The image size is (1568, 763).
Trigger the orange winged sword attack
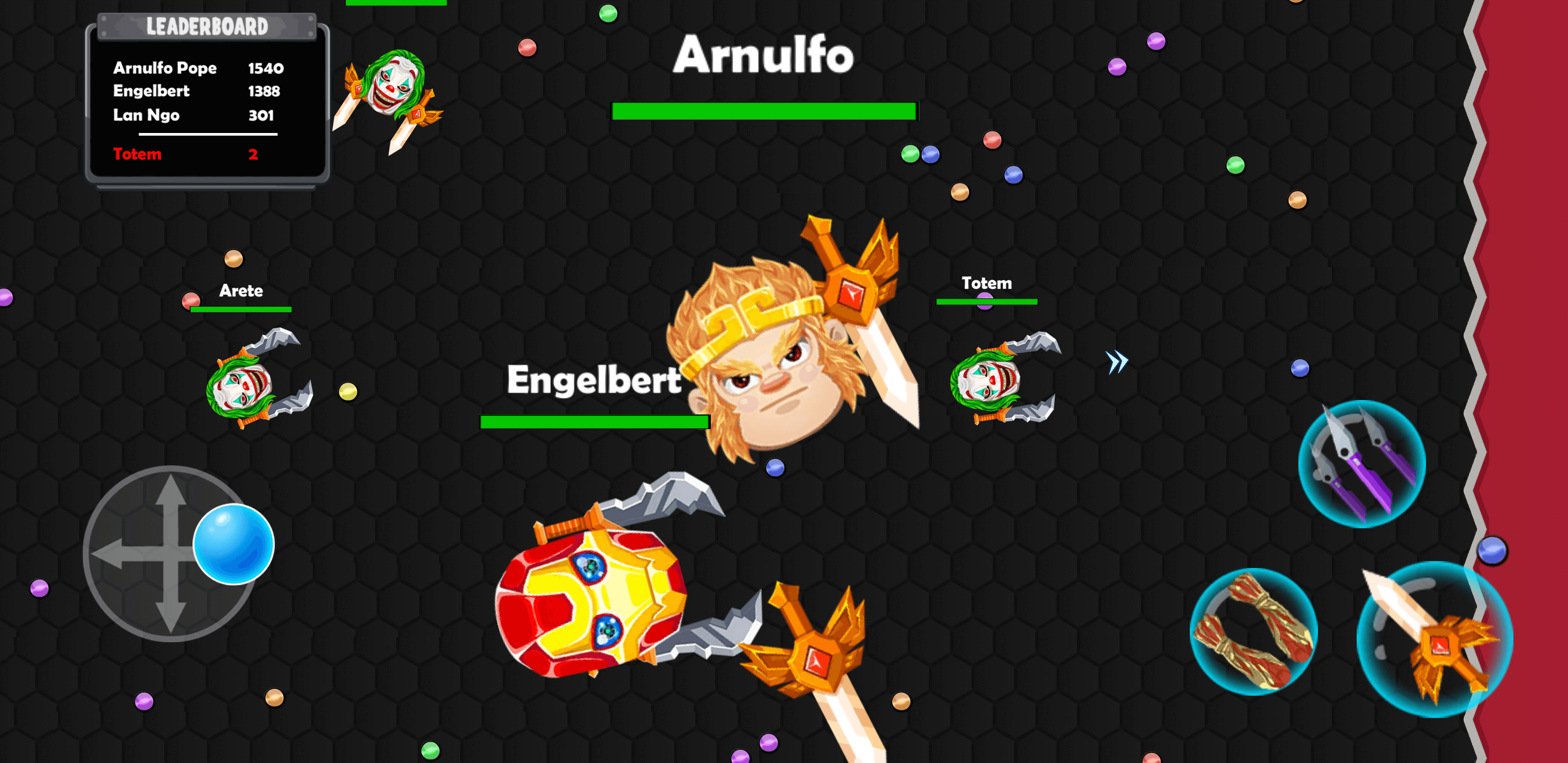click(1435, 640)
